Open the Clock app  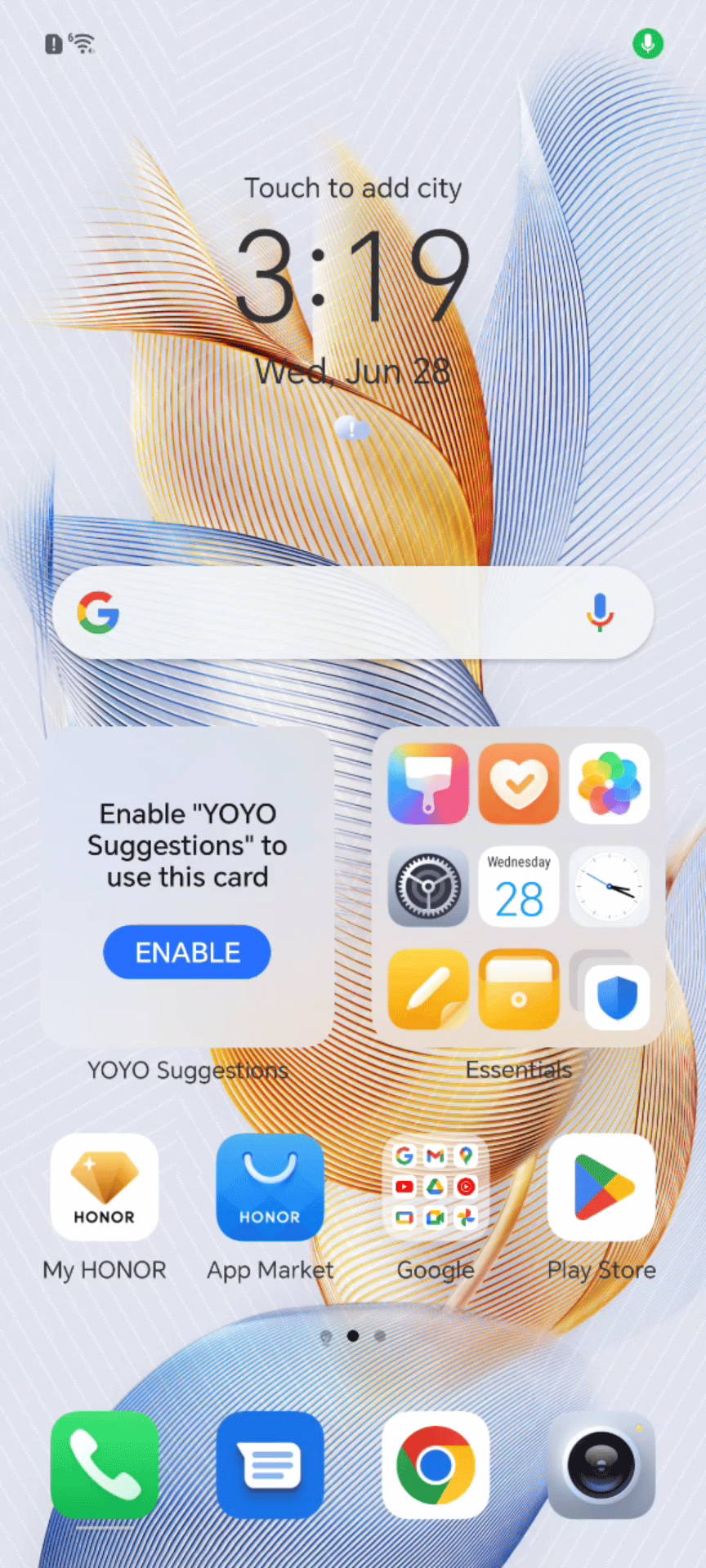click(610, 887)
